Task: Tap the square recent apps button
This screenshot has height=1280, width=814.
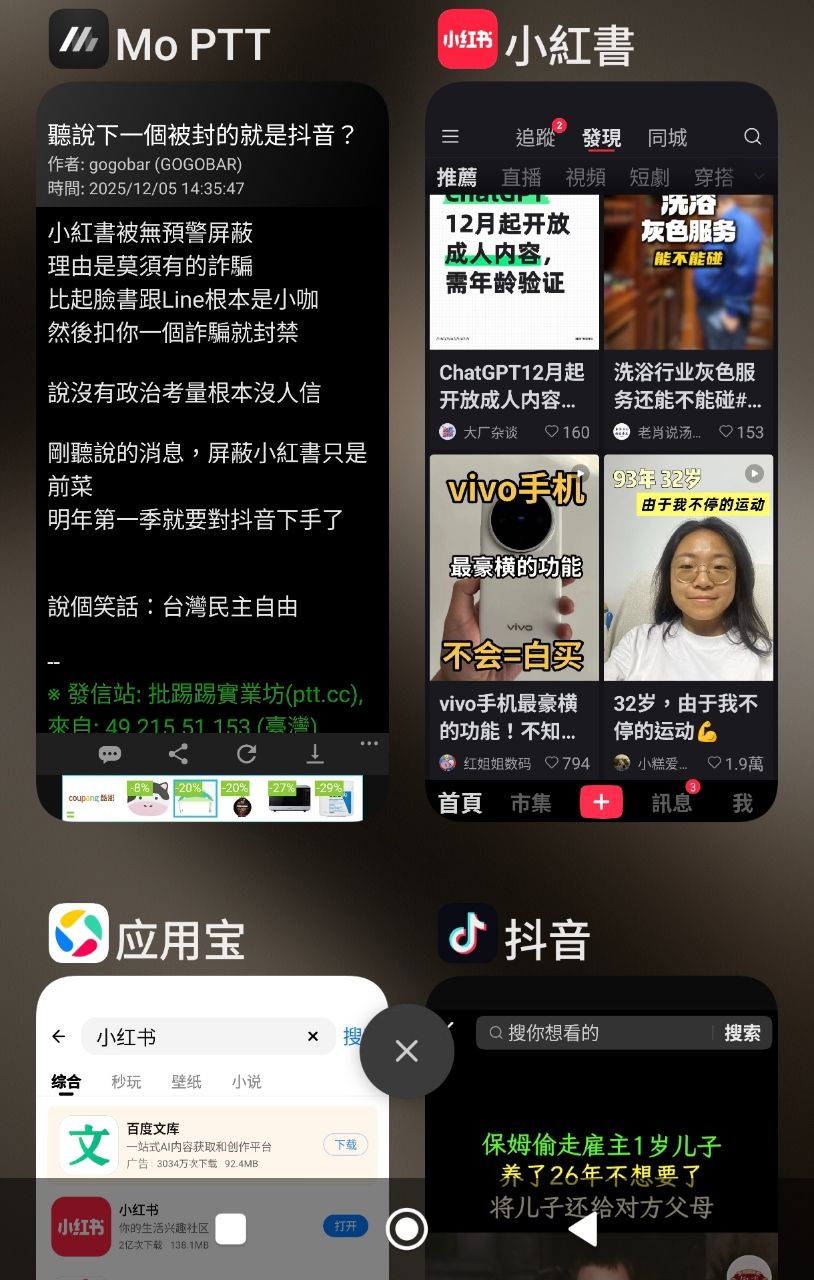Action: click(231, 1229)
